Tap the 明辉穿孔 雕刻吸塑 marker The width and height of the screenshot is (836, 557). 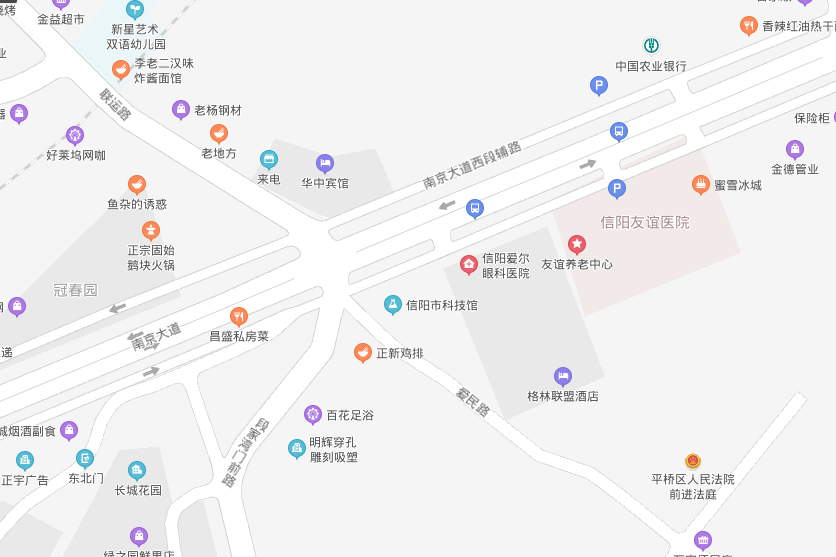point(296,448)
